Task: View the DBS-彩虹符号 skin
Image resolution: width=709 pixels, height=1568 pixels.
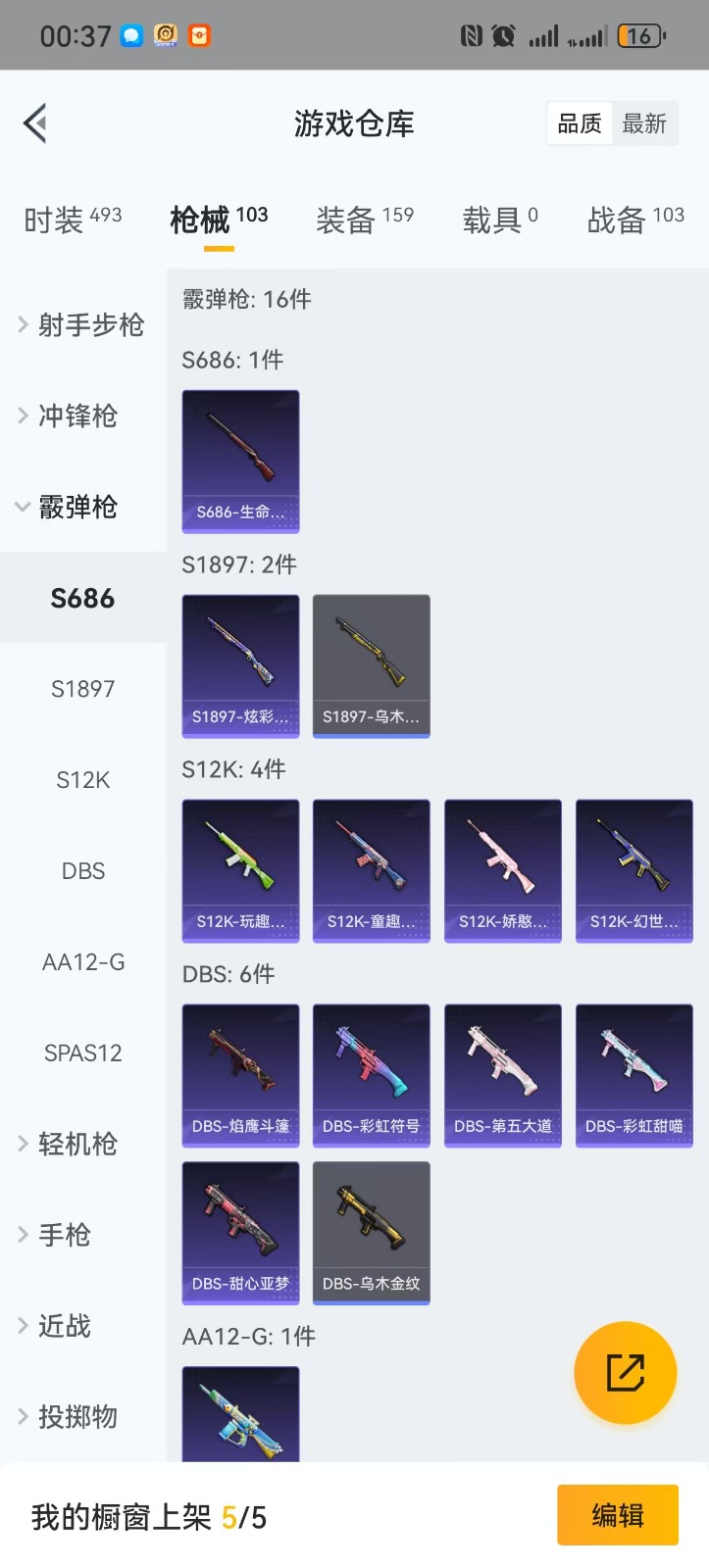Action: pos(371,1075)
